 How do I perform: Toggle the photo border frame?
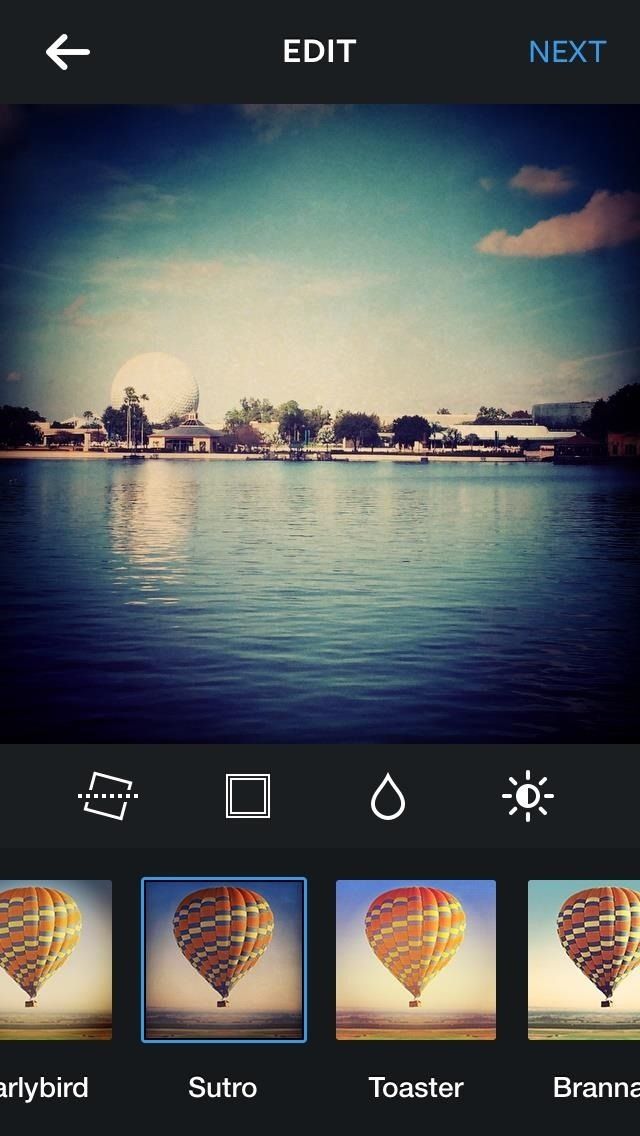[x=248, y=796]
